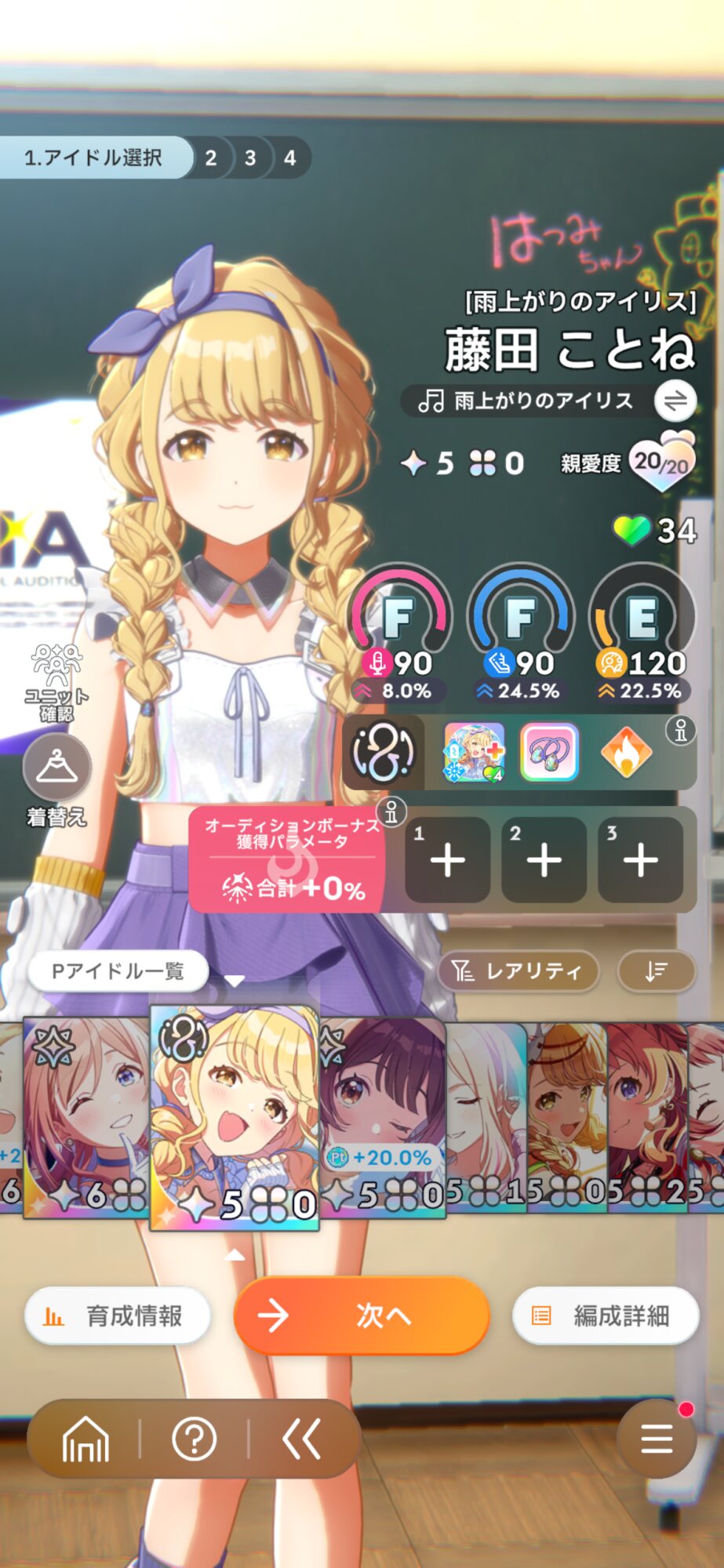Open ユニット確認 unit check

56,682
